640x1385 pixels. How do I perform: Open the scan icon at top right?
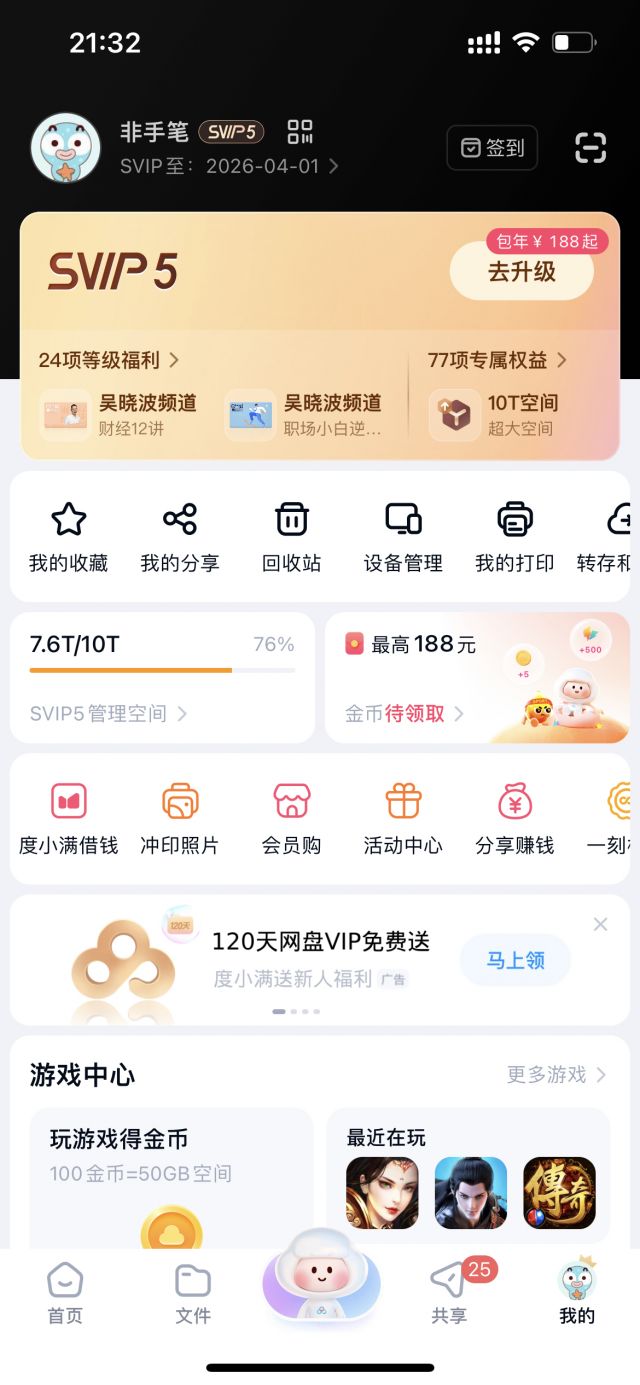(591, 148)
